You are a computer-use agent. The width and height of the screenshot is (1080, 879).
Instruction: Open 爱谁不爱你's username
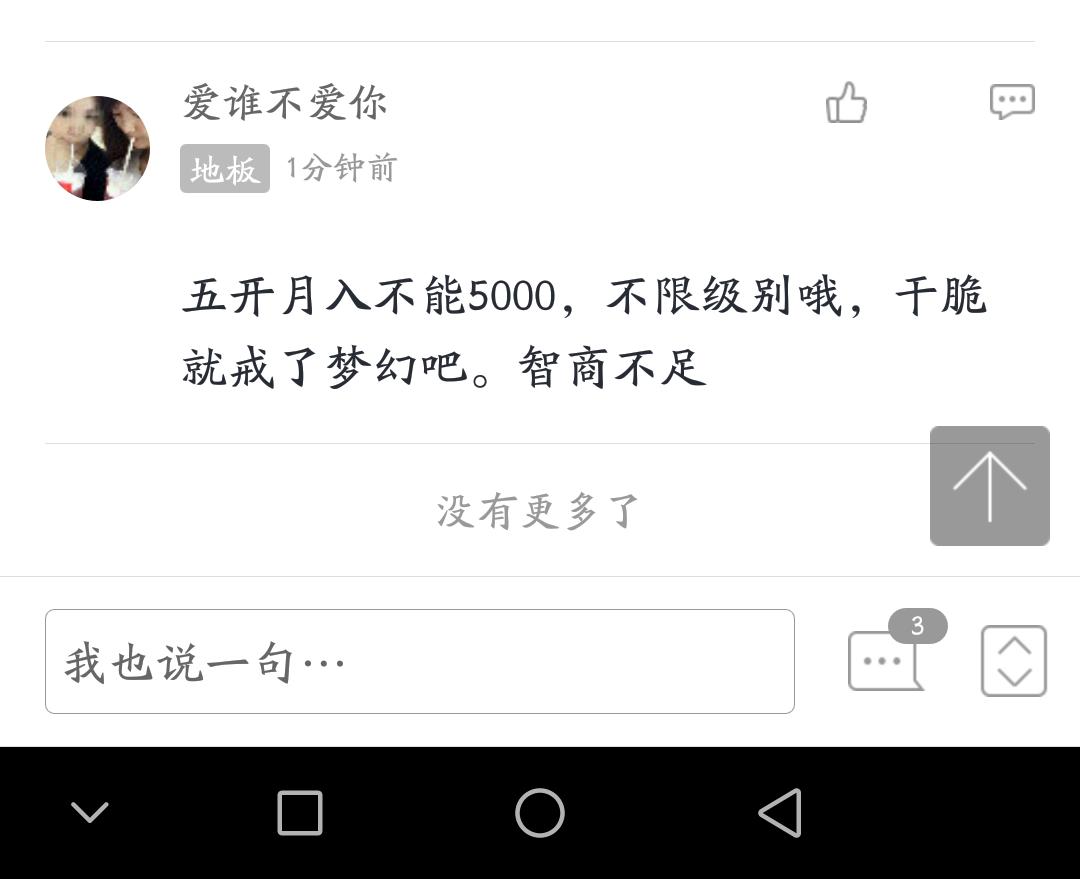(x=284, y=102)
